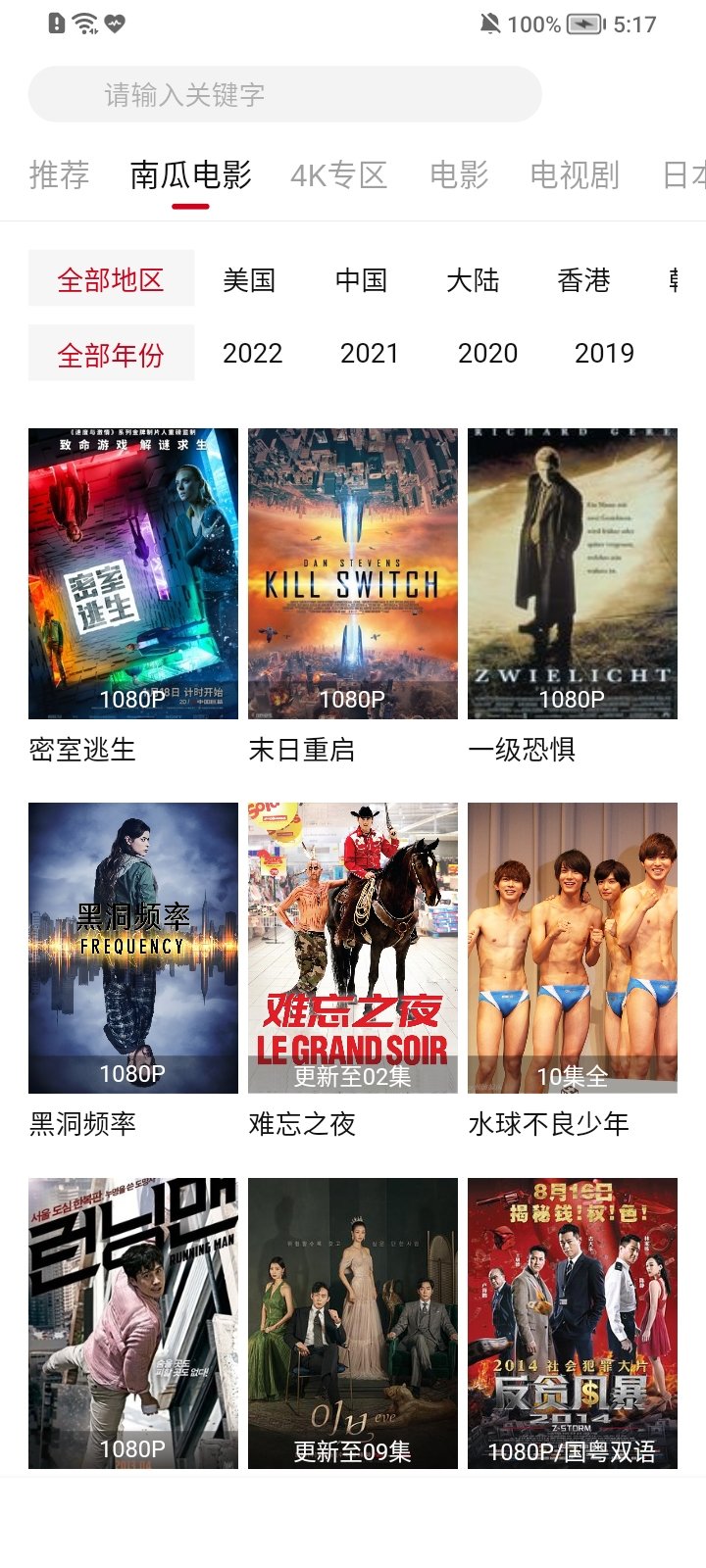Select the 2021 year filter
Viewport: 706px width, 1568px height.
coord(370,354)
